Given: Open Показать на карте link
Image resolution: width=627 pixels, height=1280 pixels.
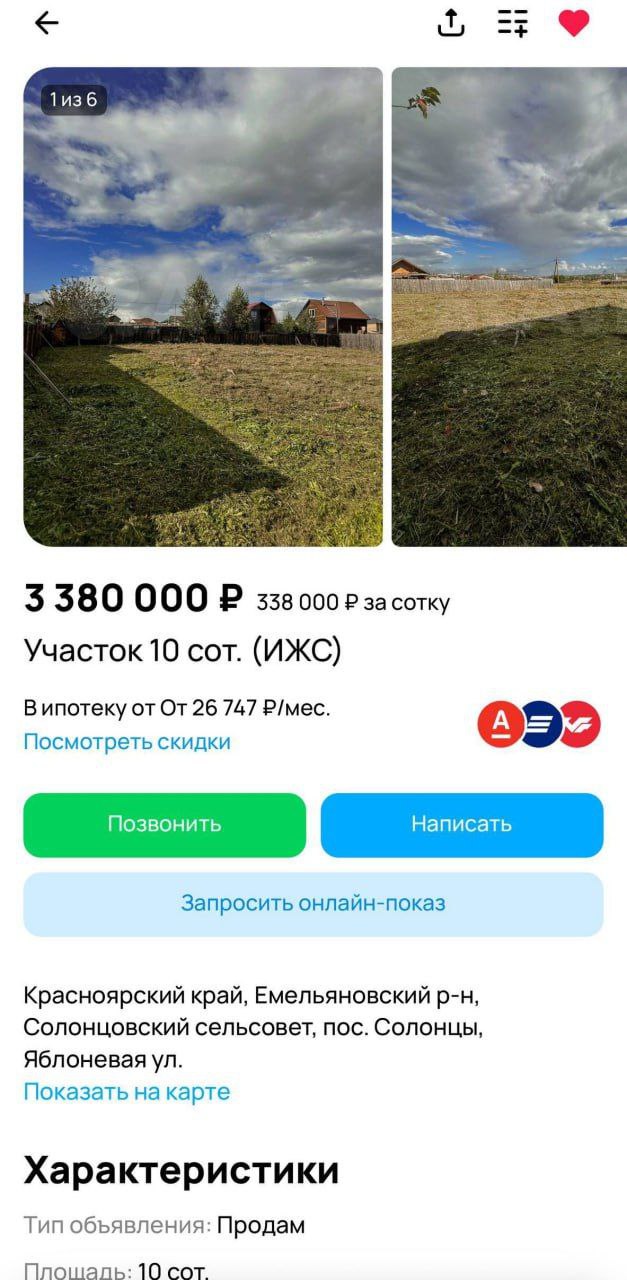Looking at the screenshot, I should (x=127, y=1091).
